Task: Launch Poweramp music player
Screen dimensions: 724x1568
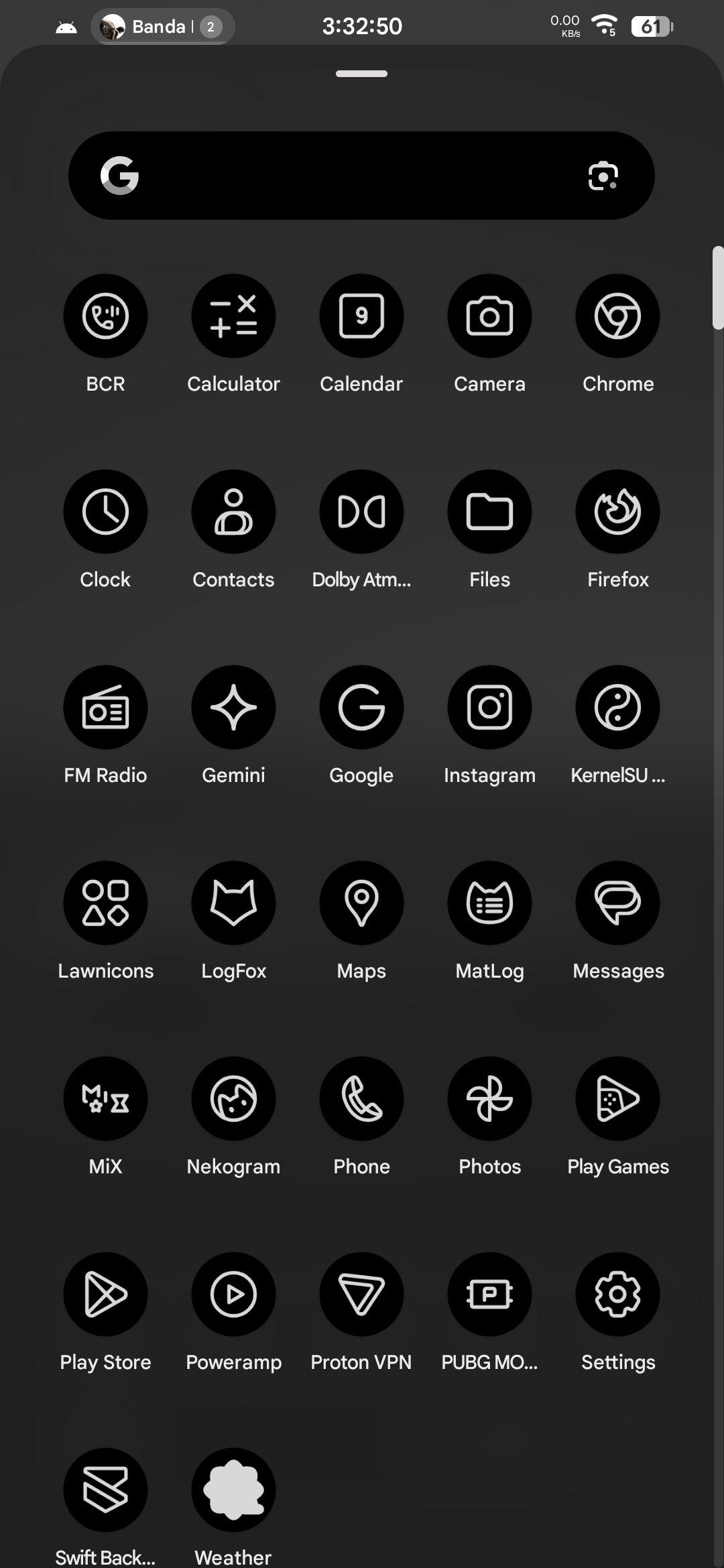Action: pyautogui.click(x=233, y=1295)
